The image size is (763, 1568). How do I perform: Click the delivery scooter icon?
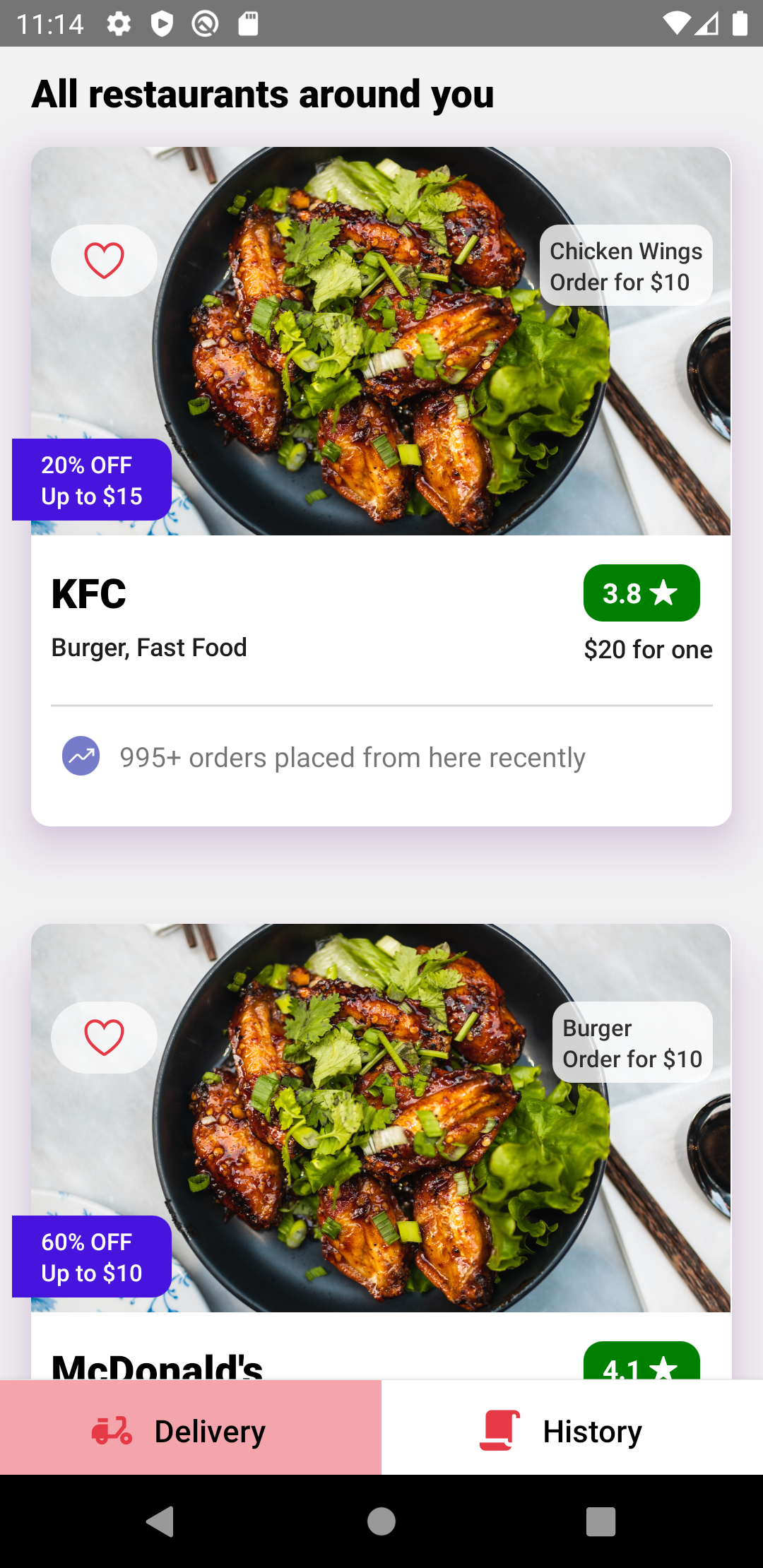click(x=111, y=1428)
